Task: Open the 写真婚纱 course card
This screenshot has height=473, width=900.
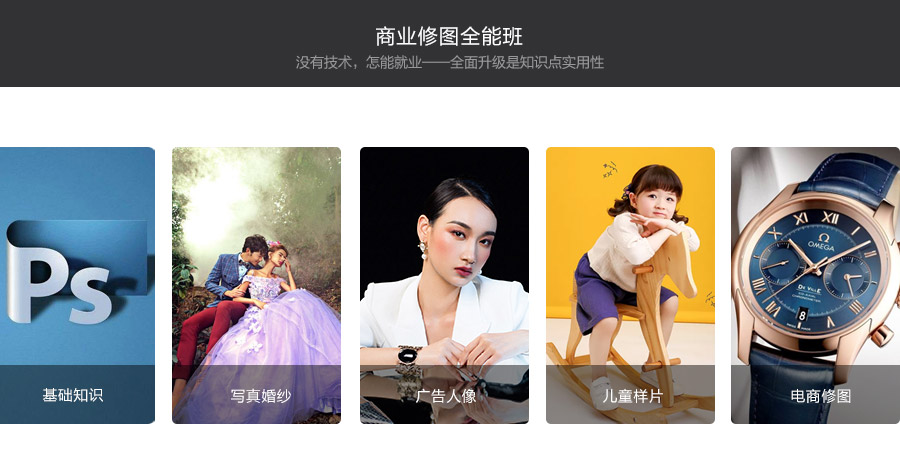Action: tap(256, 285)
